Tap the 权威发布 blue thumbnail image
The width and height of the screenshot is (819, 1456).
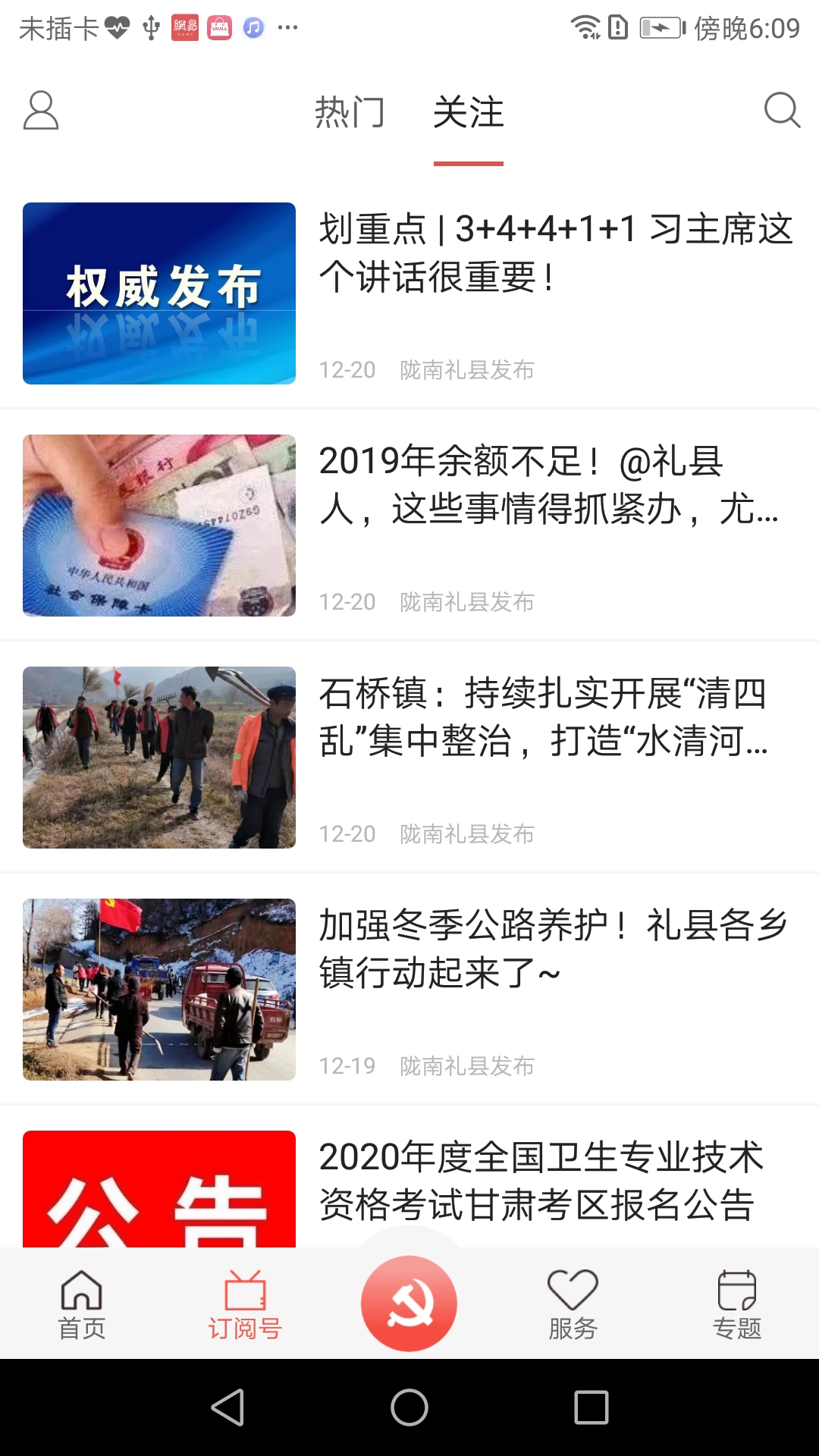pos(158,295)
